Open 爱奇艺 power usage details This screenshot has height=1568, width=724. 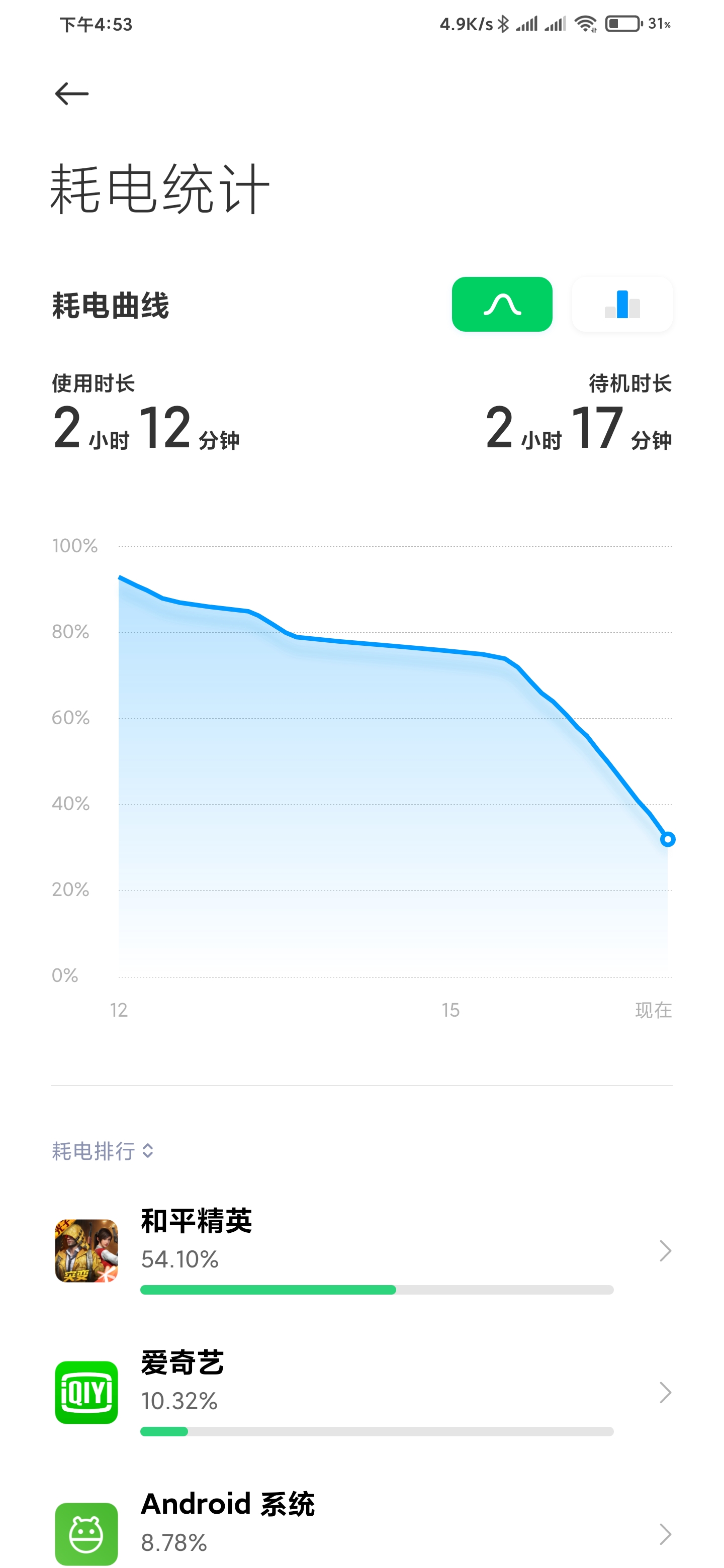click(x=361, y=1393)
